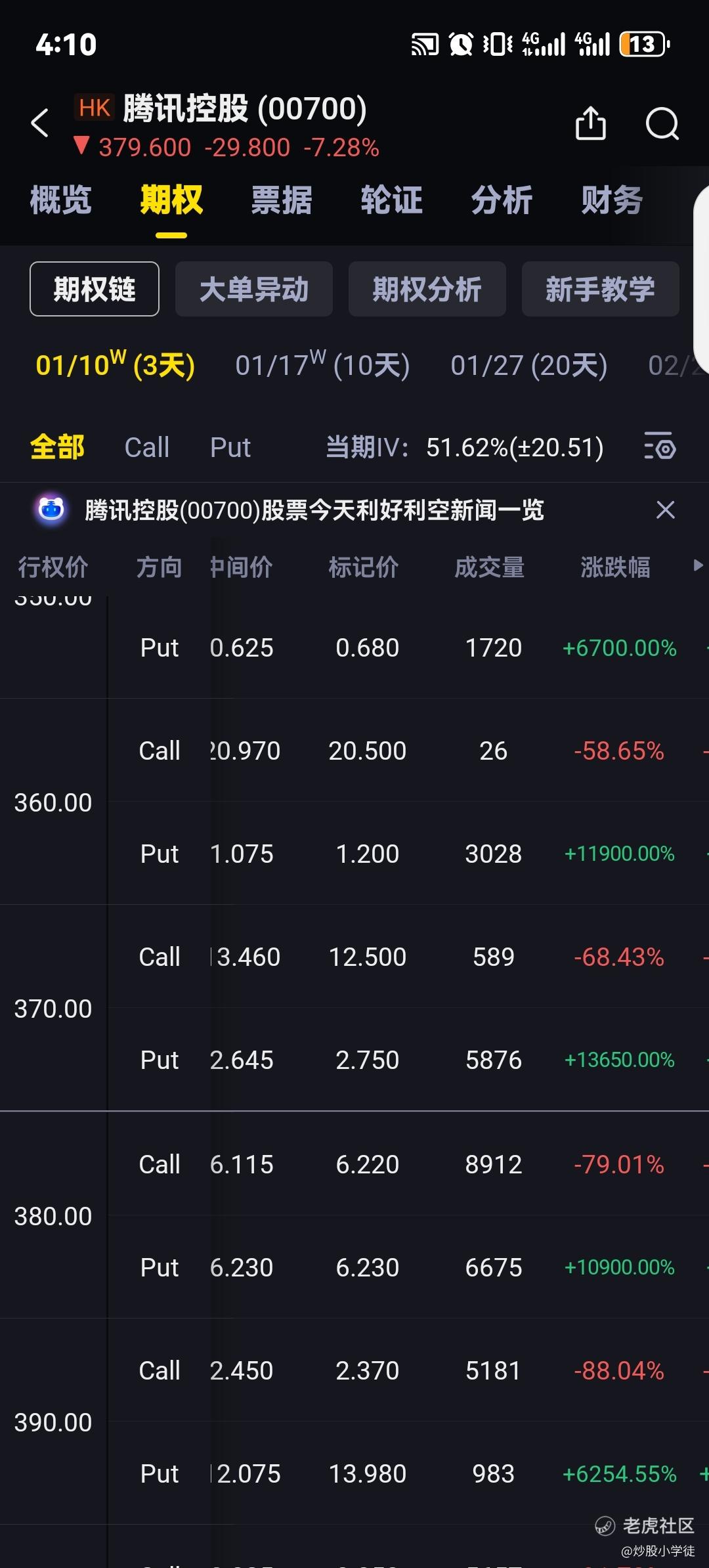Select the 01/27 (20天) expiry date
Viewport: 709px width, 1568px height.
click(529, 365)
